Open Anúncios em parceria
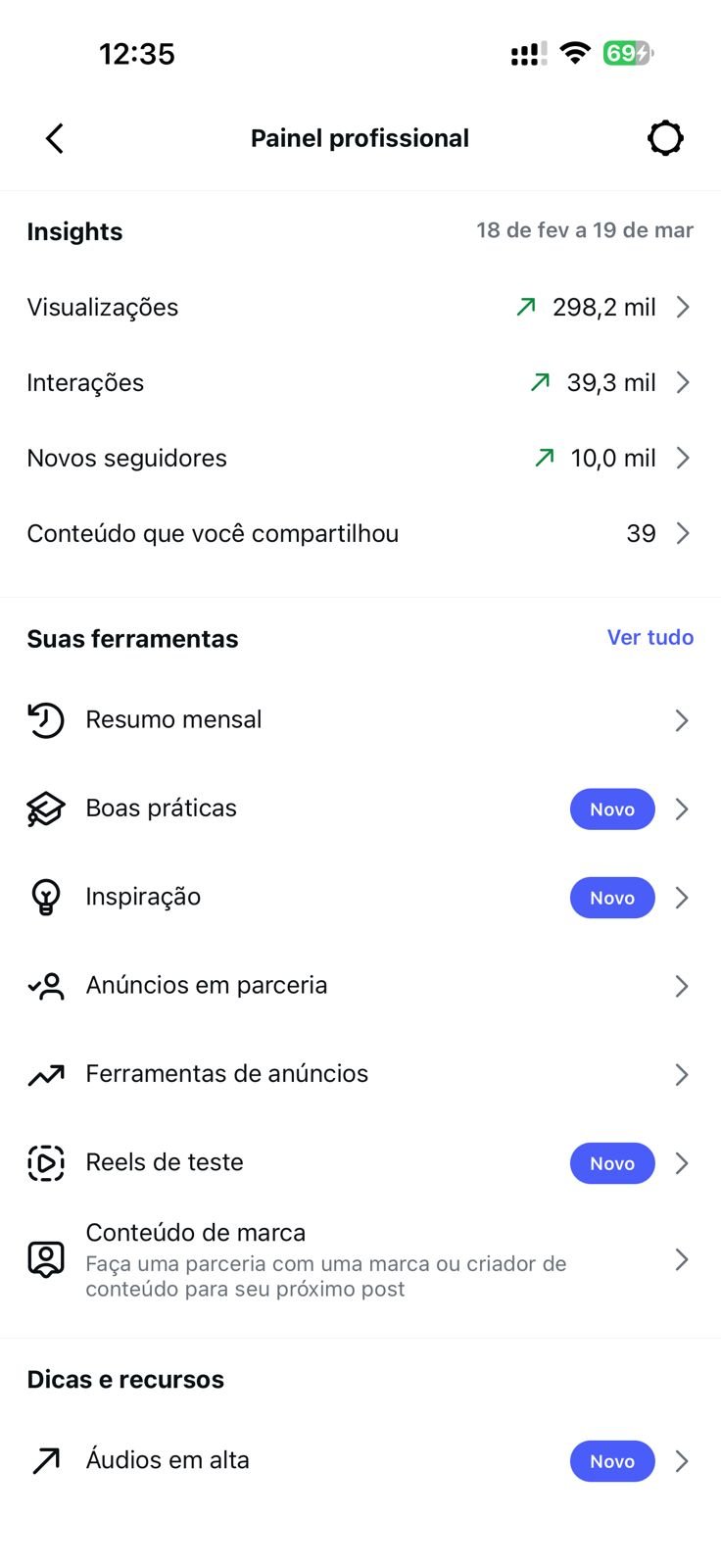 (x=360, y=986)
